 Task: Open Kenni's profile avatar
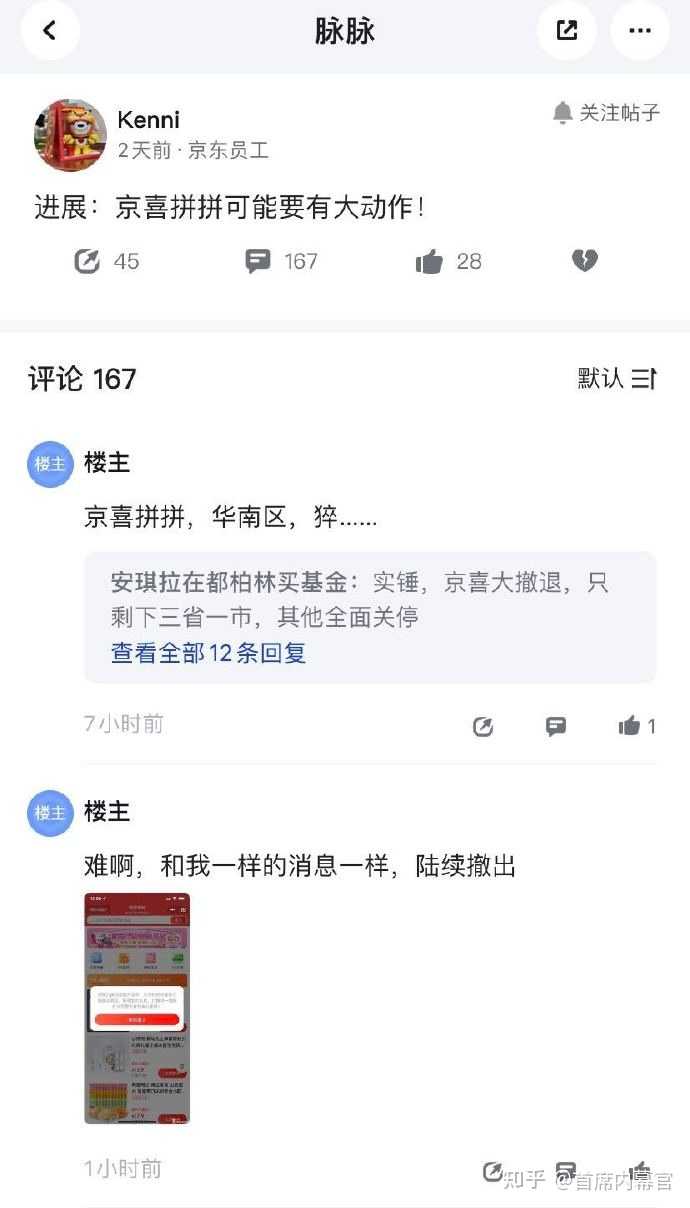pos(71,135)
